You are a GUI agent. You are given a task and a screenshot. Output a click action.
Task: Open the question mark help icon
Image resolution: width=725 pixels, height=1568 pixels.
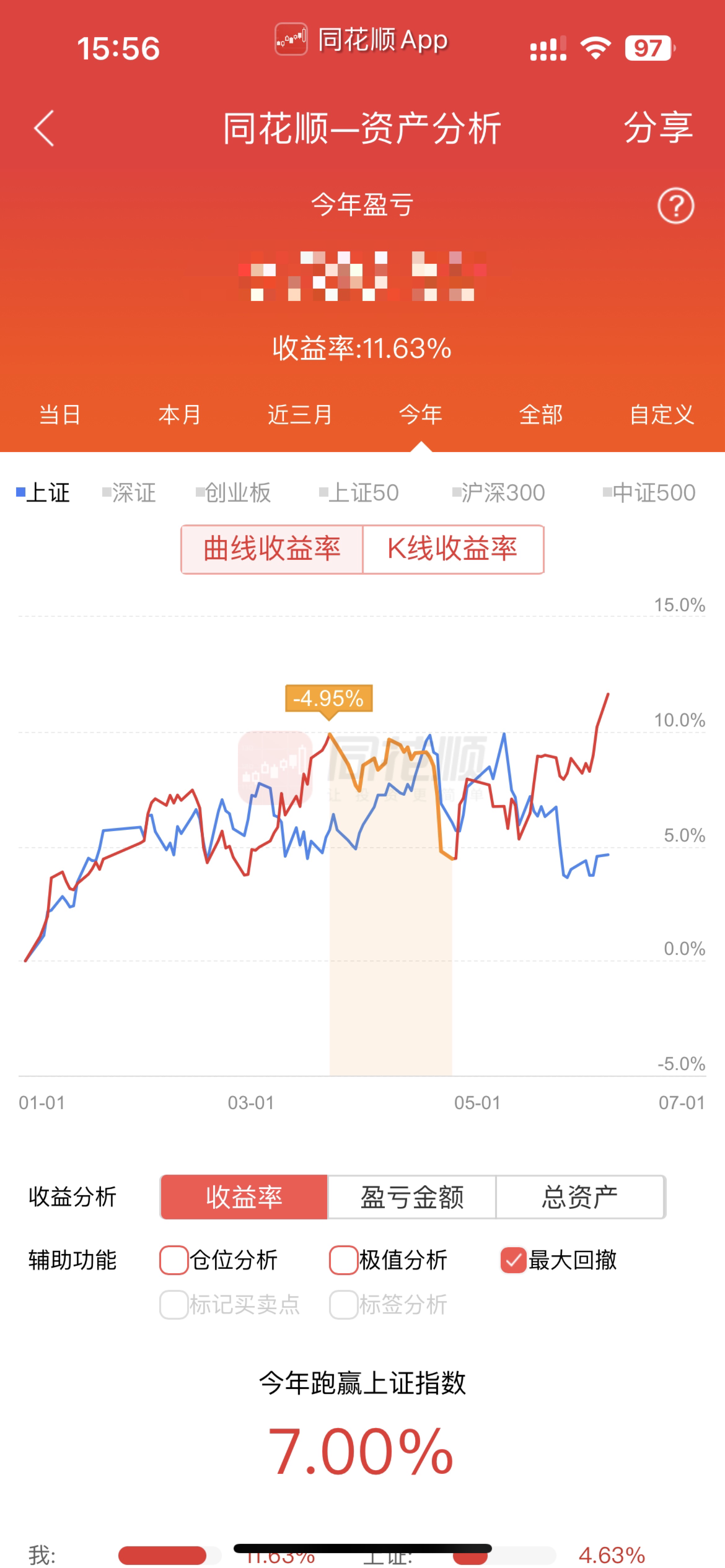pyautogui.click(x=675, y=206)
